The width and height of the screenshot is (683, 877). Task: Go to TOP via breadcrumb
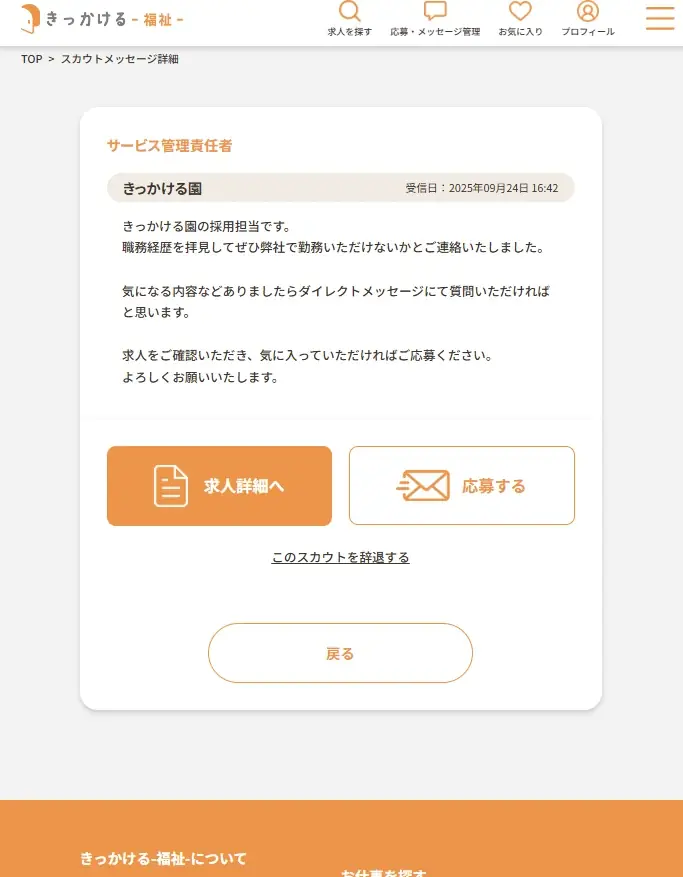[x=32, y=59]
